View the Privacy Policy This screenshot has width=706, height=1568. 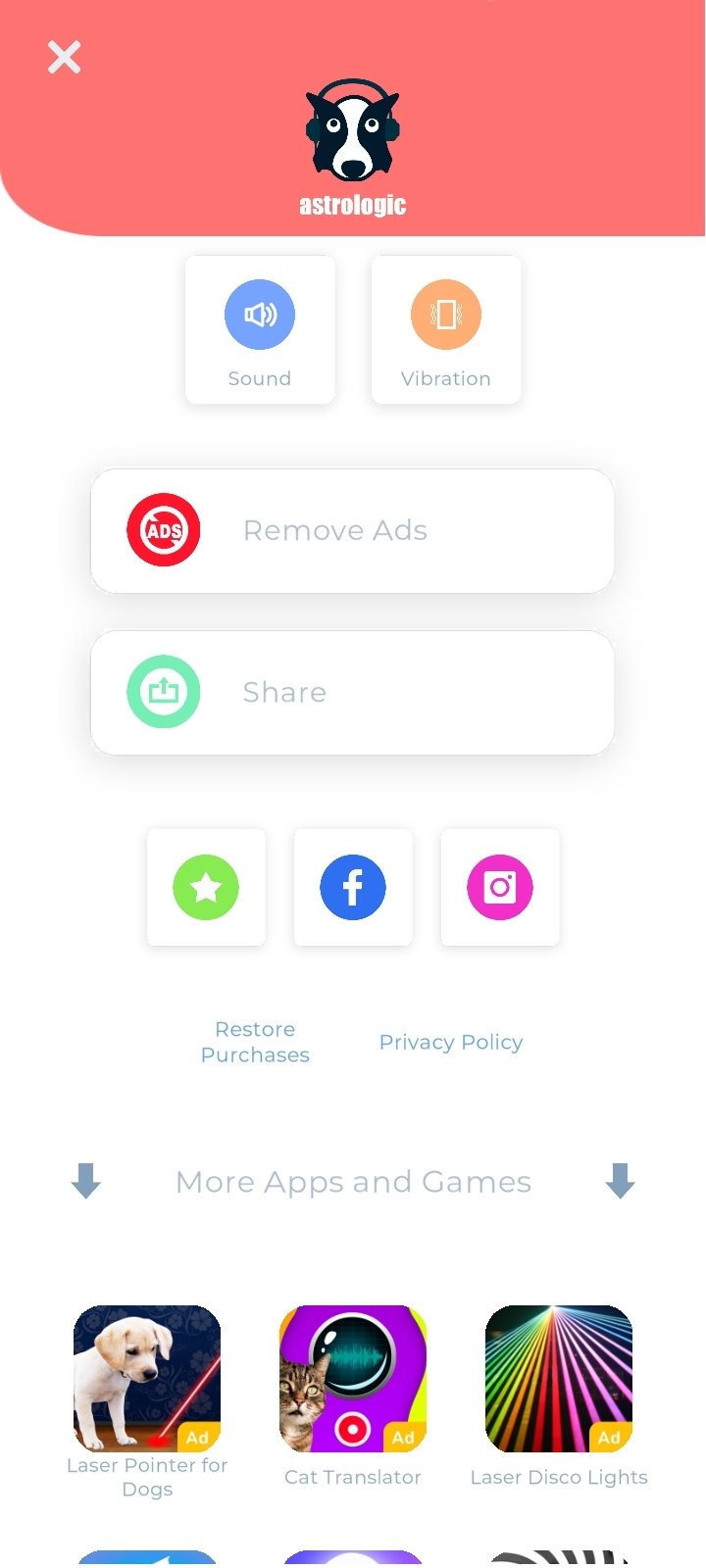tap(451, 1042)
